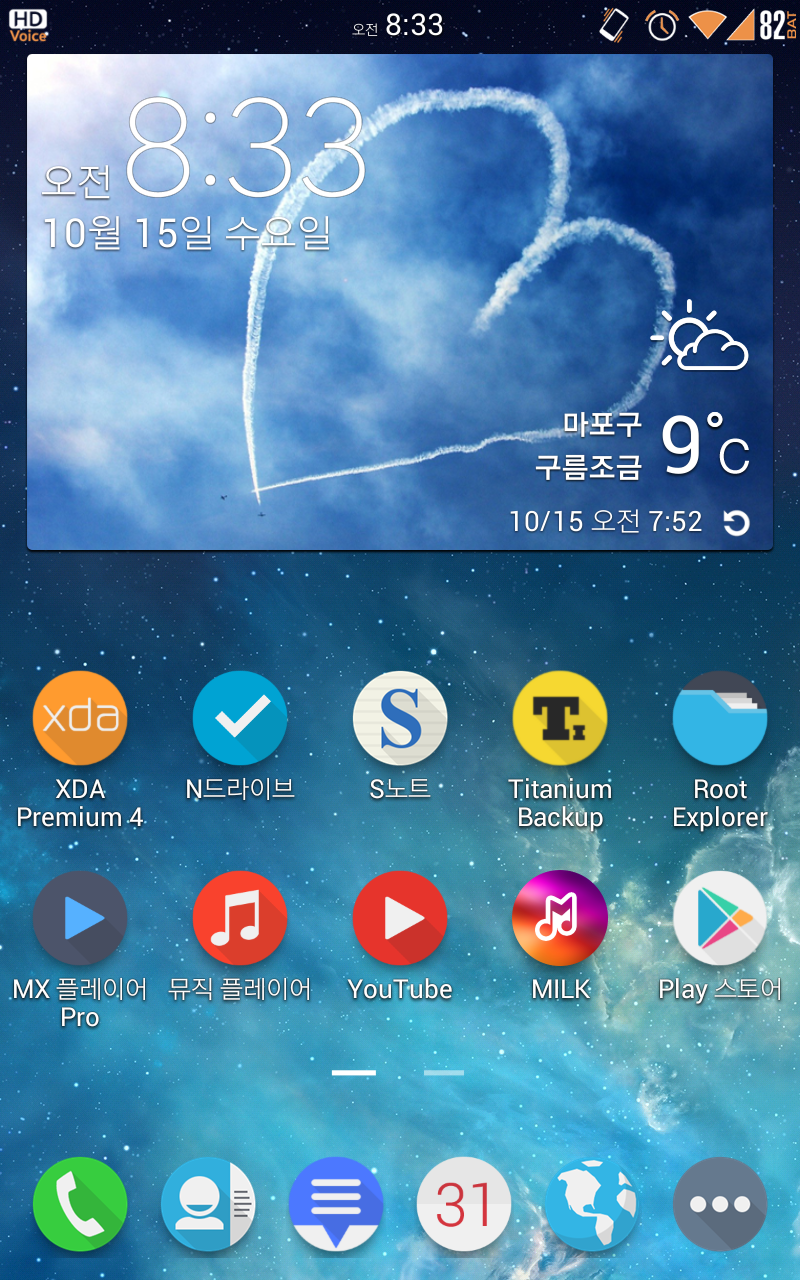This screenshot has width=800, height=1280.
Task: Launch MX 플레이어 Pro
Action: (x=80, y=918)
